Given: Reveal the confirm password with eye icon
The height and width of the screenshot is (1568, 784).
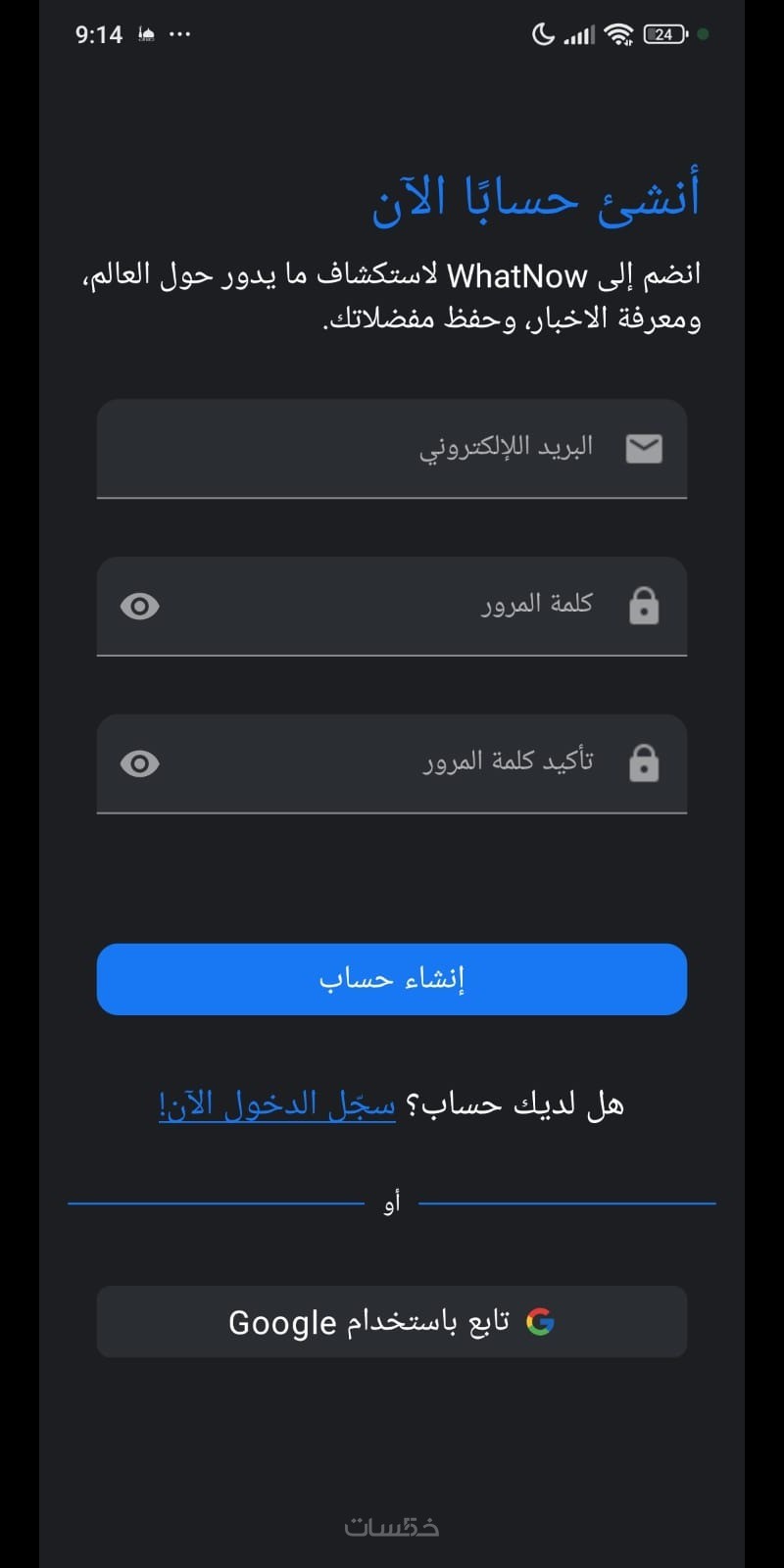Looking at the screenshot, I should [139, 763].
